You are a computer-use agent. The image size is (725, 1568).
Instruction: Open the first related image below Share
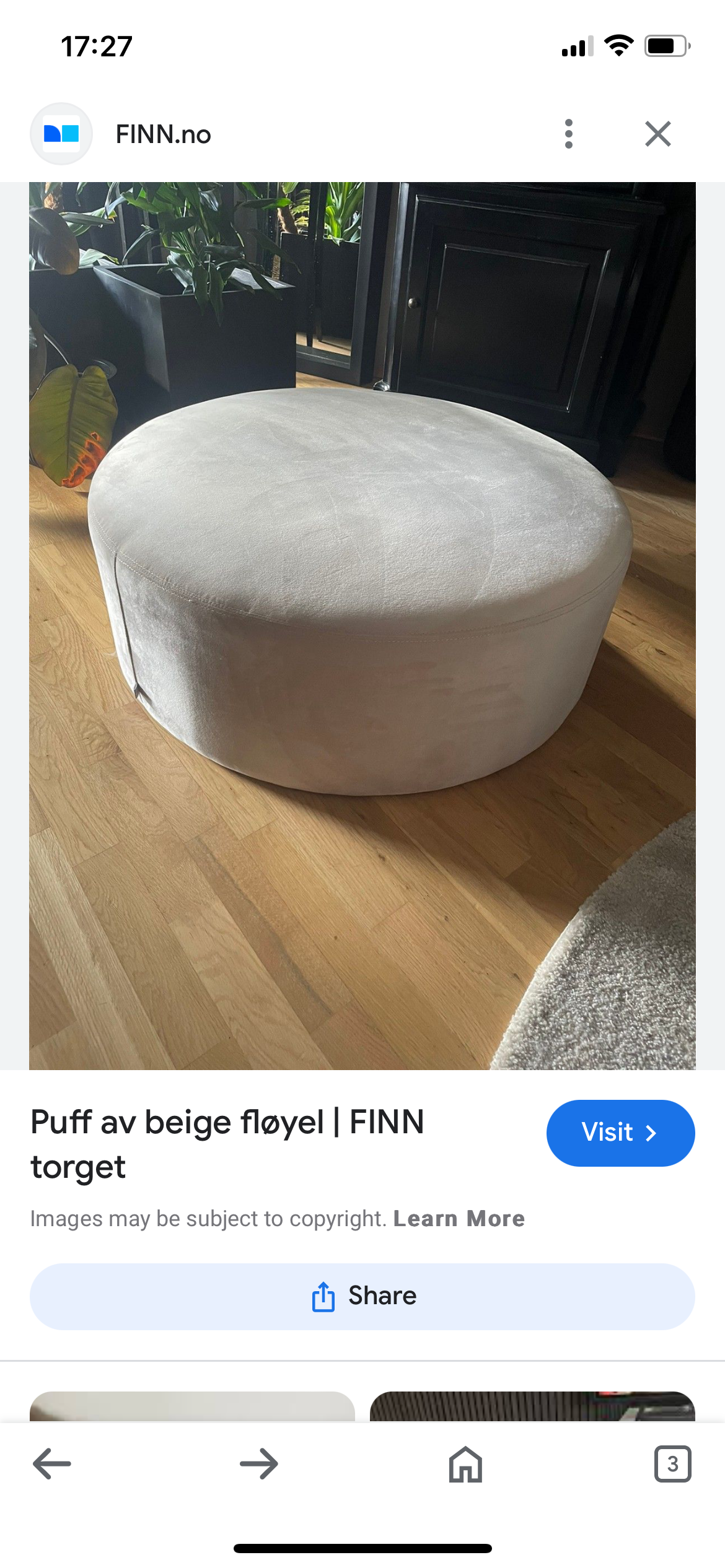pos(192,1406)
